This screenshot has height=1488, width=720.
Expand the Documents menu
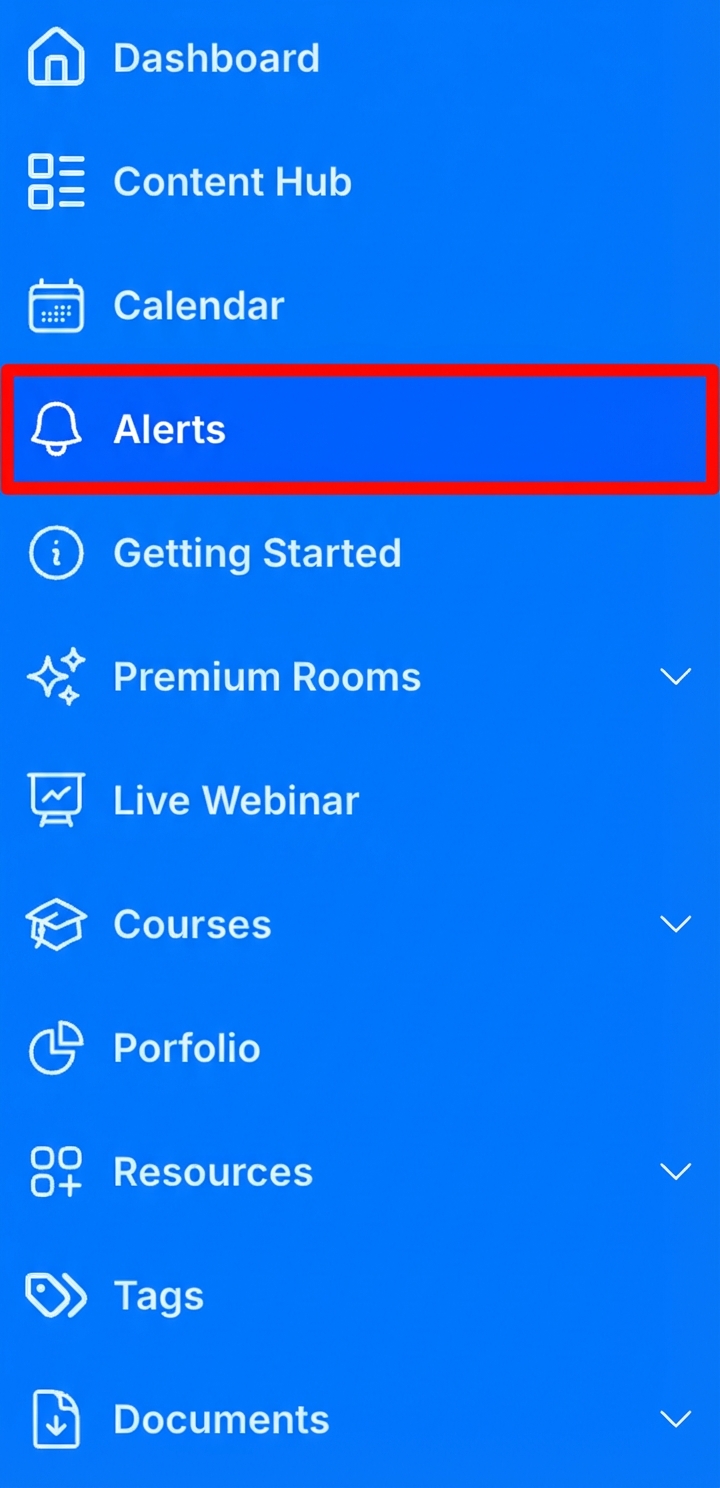coord(676,1418)
